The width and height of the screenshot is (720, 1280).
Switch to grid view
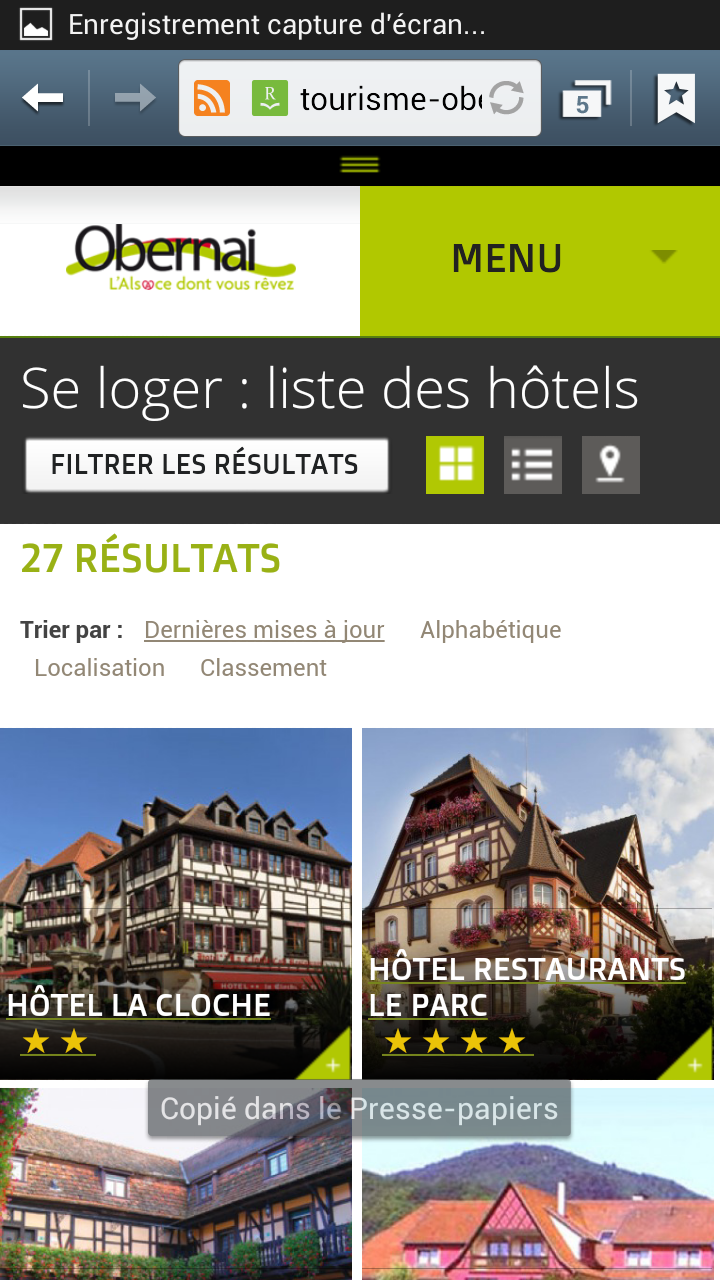(455, 465)
